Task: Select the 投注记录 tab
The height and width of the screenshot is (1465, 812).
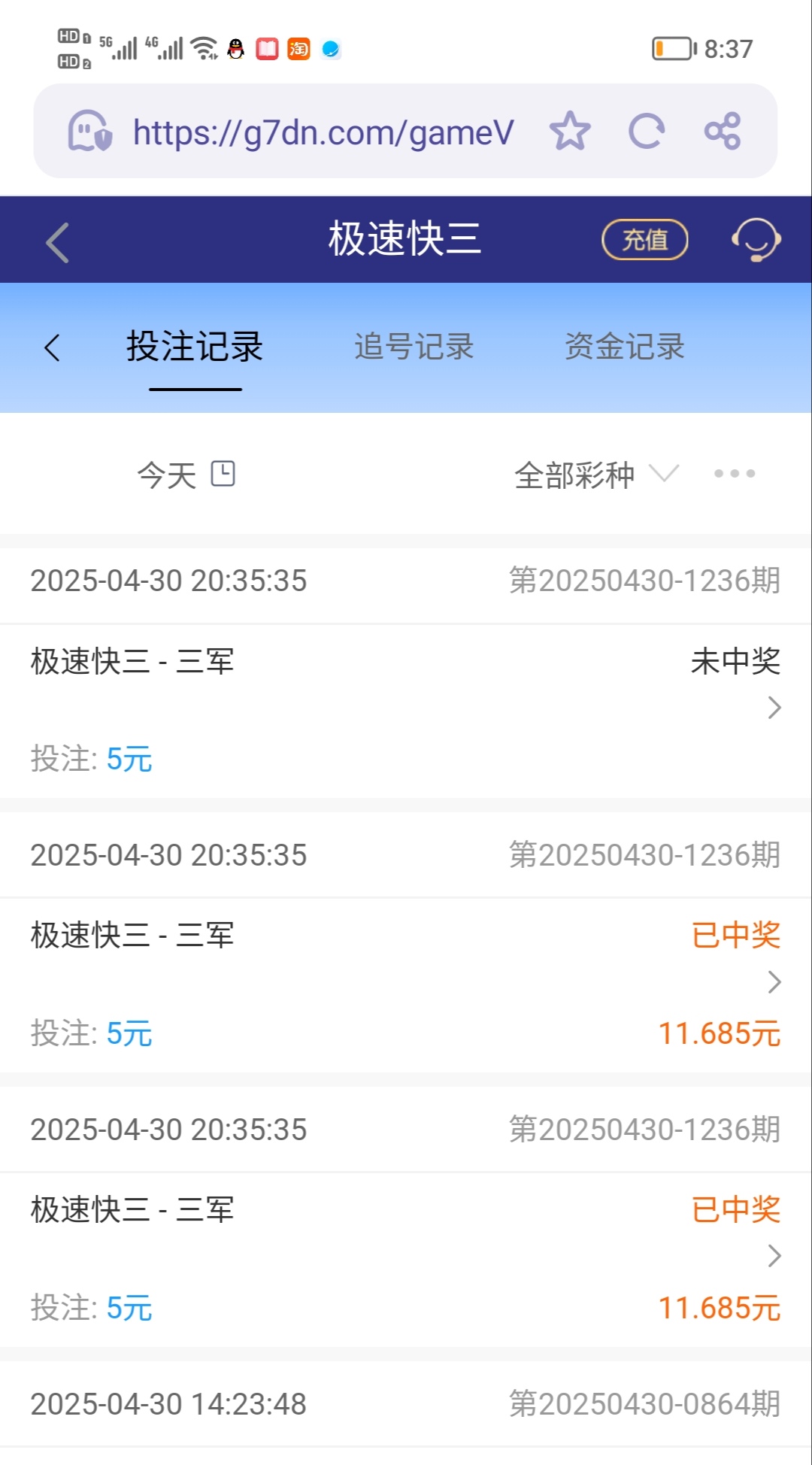Action: point(195,347)
